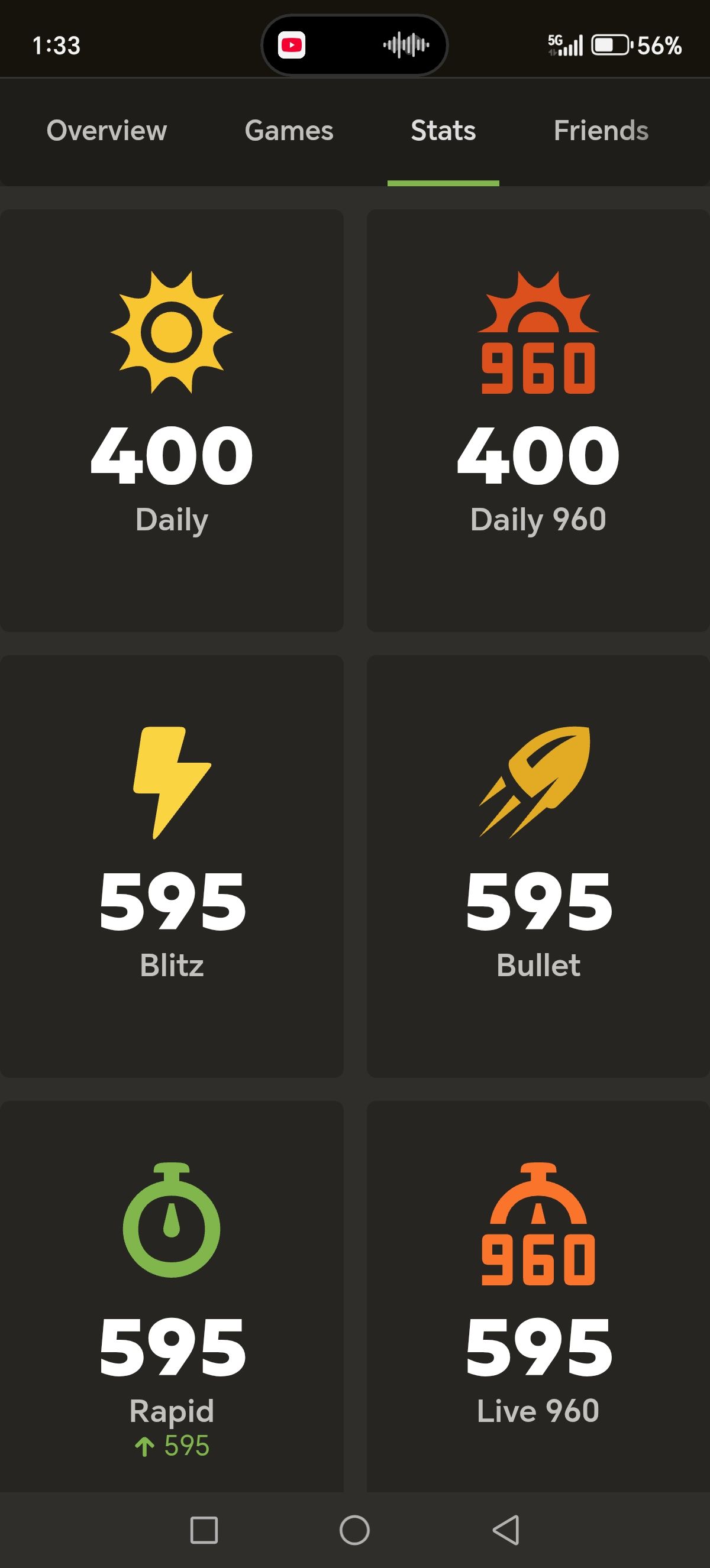Select the Stats tab
Image resolution: width=710 pixels, height=1568 pixels.
click(443, 131)
